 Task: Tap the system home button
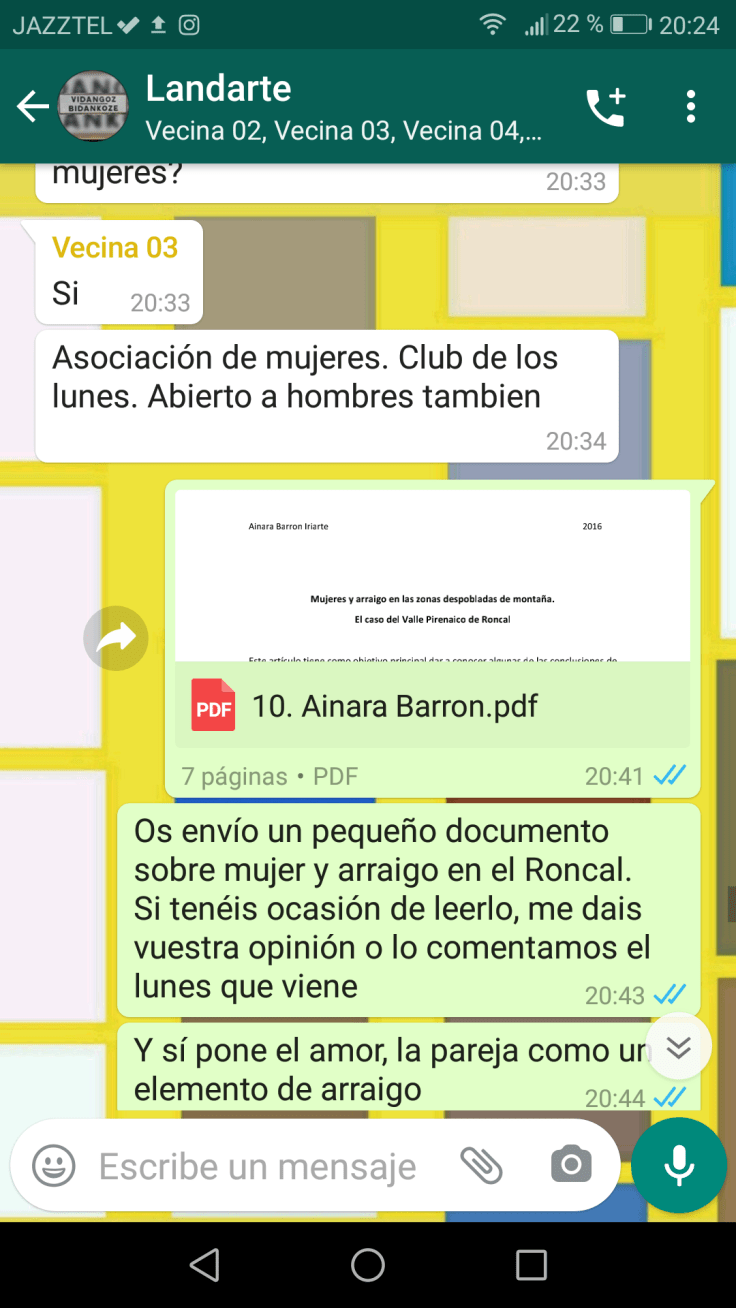click(x=368, y=1265)
